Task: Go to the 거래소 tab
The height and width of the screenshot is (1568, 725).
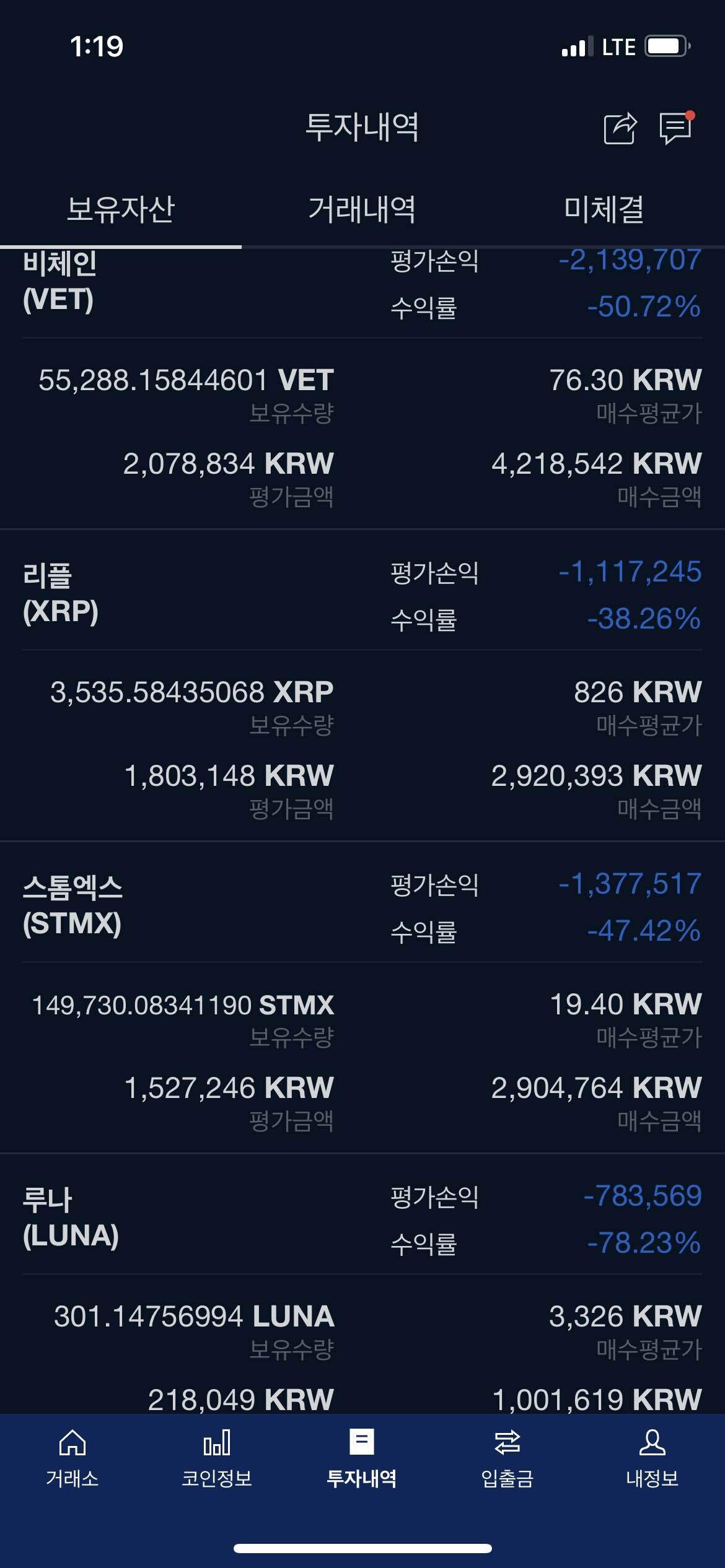Action: click(72, 1458)
